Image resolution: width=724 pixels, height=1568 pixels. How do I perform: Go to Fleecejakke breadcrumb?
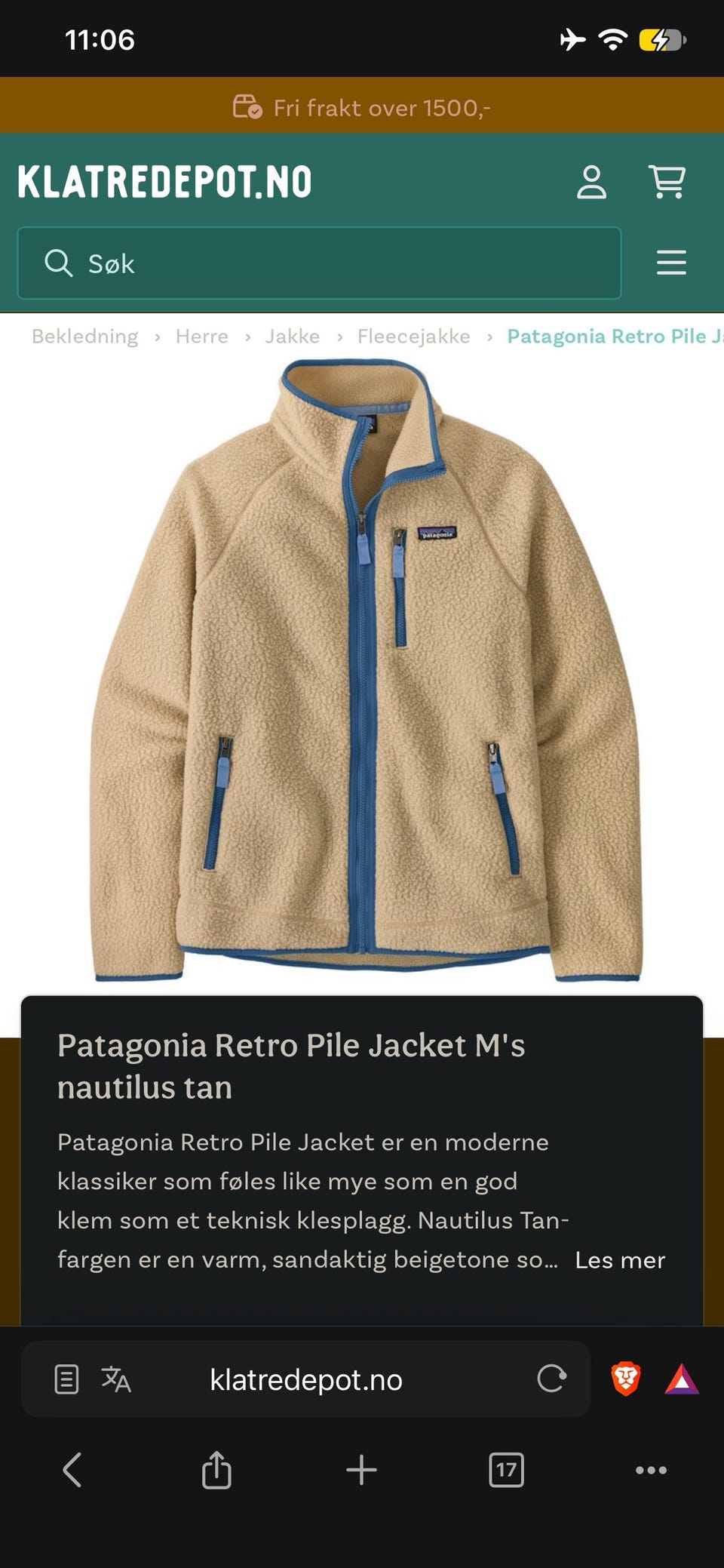414,337
